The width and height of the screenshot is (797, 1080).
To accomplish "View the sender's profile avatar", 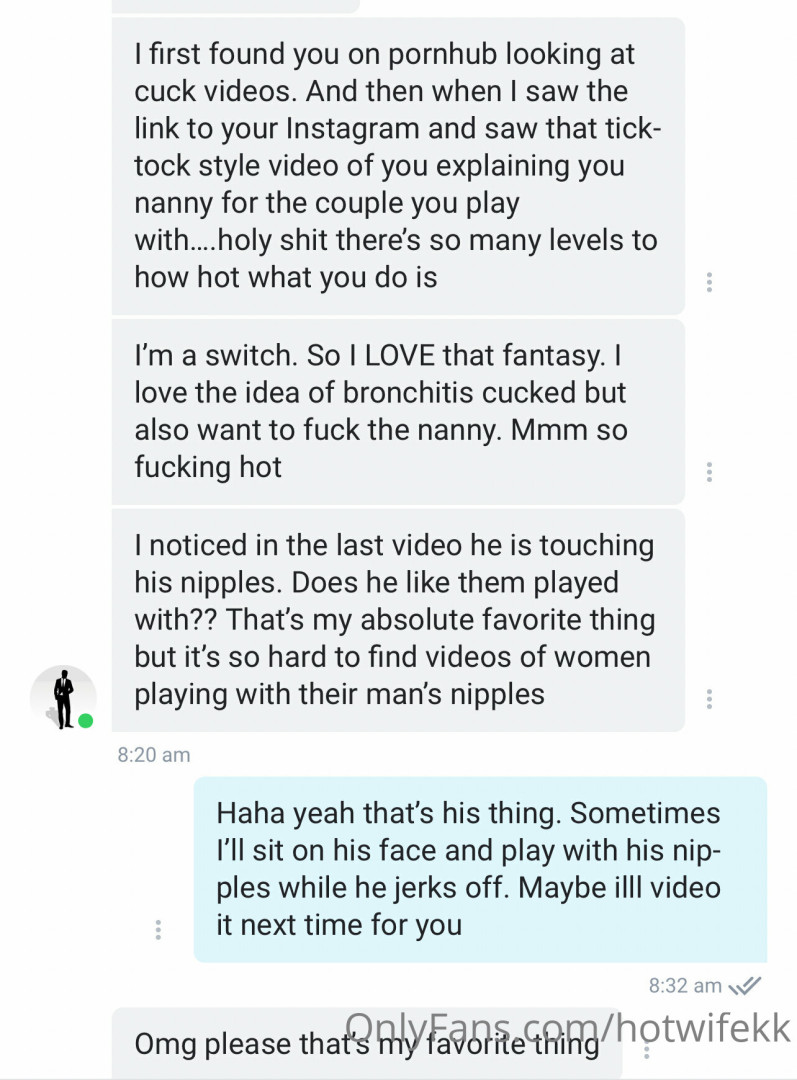I will click(x=62, y=698).
